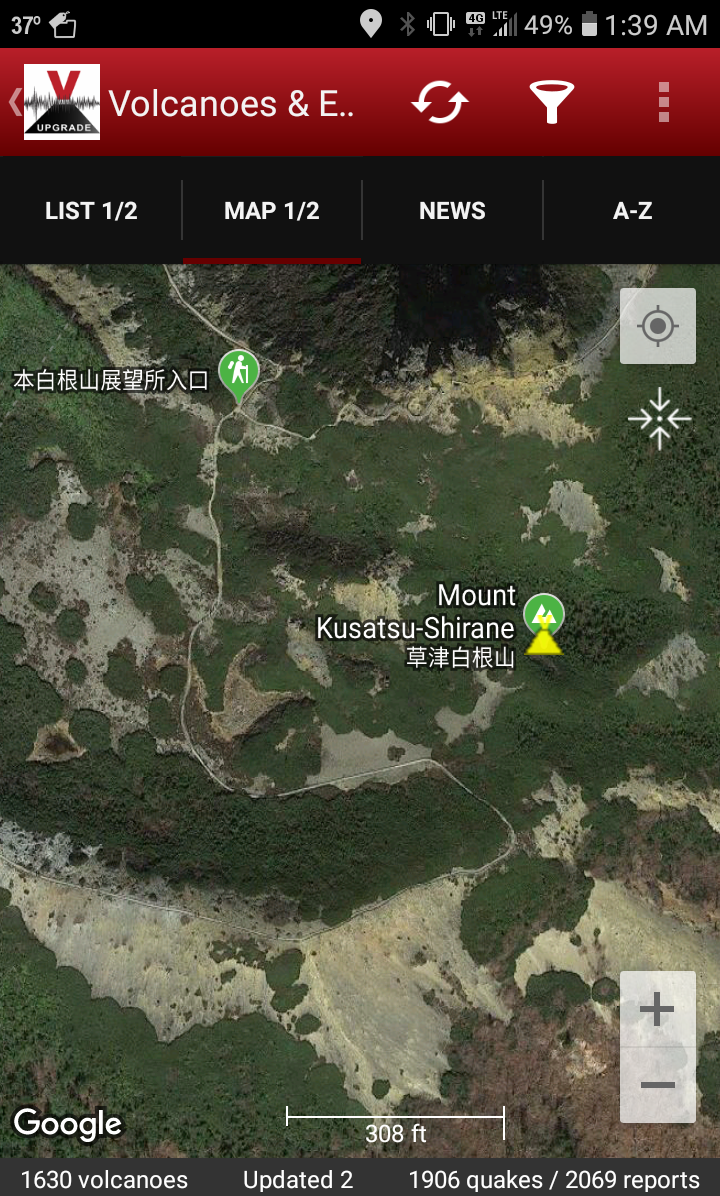The width and height of the screenshot is (720, 1196).
Task: Switch to the LIST 1/2 tab
Action: [91, 211]
